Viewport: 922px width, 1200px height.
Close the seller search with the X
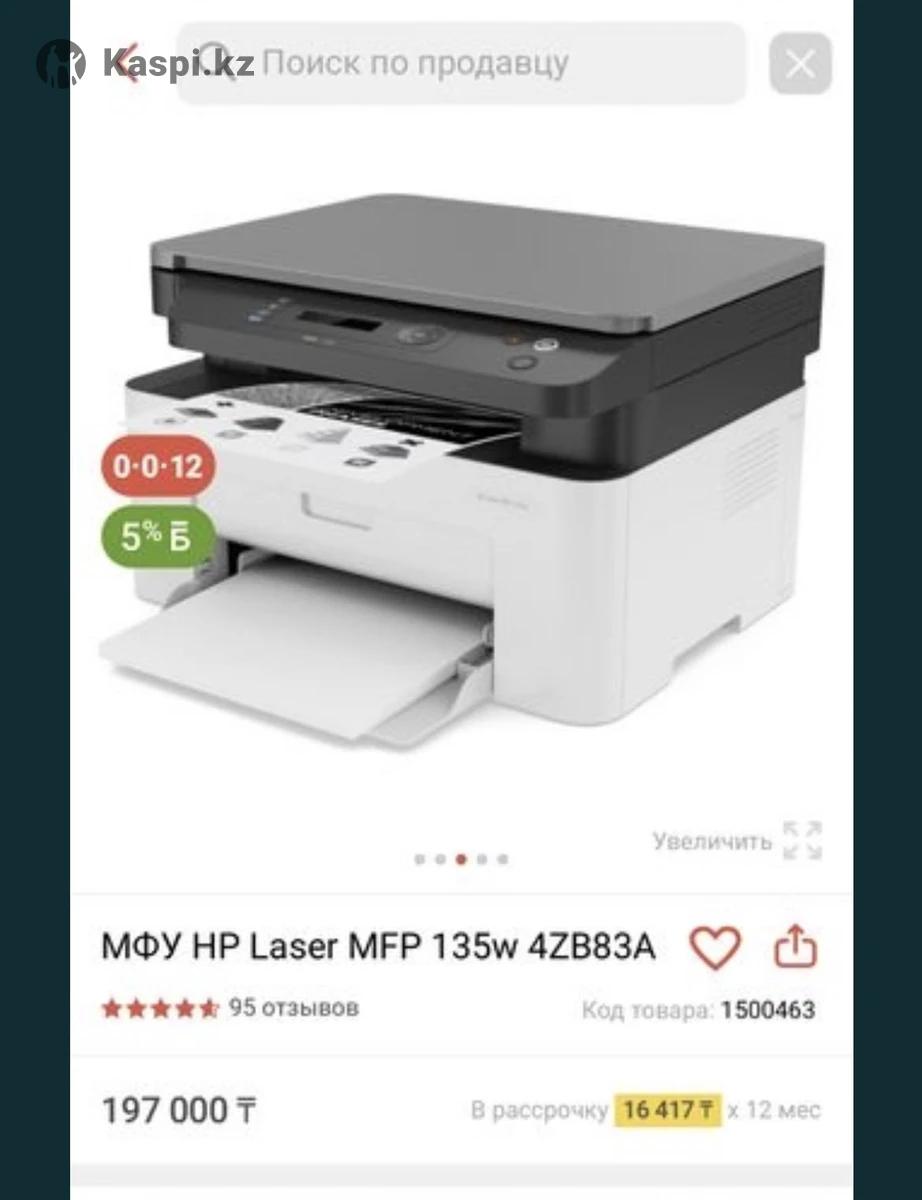coord(800,64)
